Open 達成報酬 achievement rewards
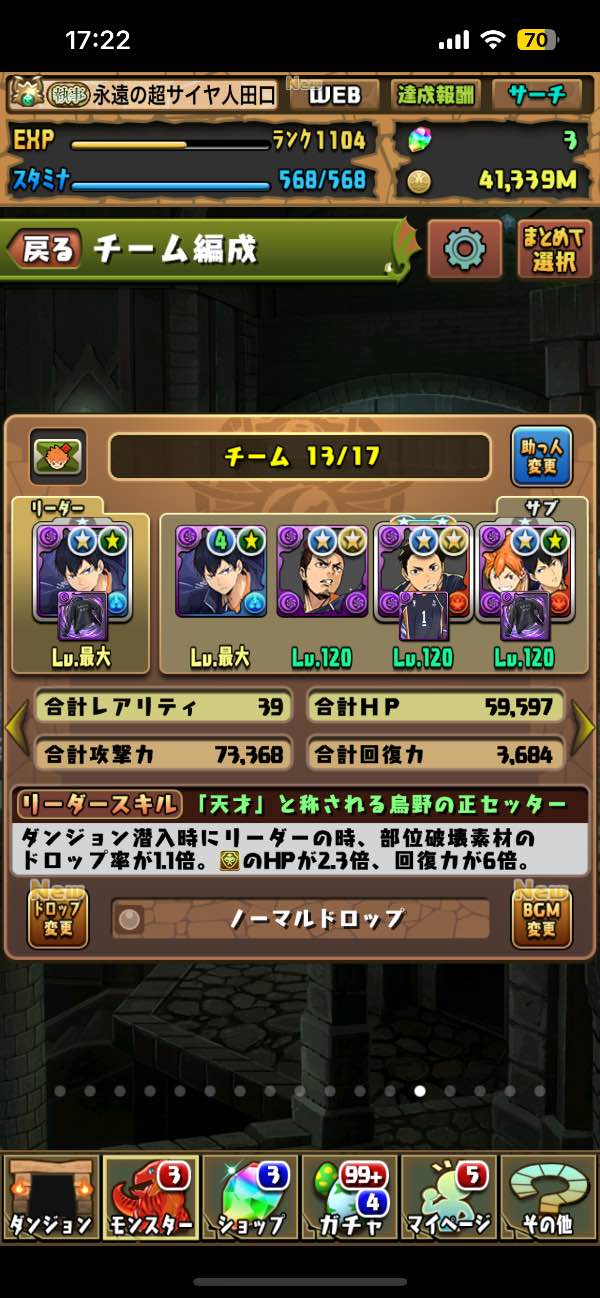600x1298 pixels. click(x=436, y=95)
